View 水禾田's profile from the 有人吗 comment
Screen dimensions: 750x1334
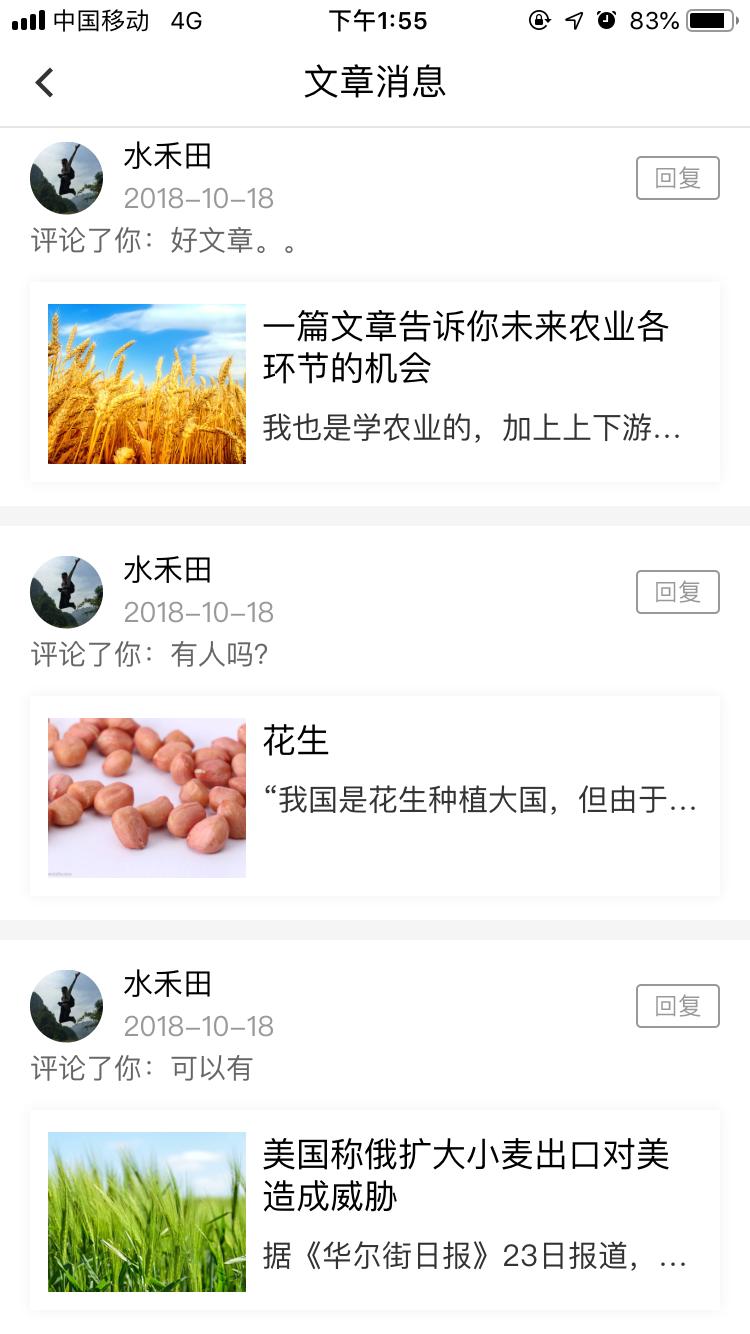(x=67, y=592)
